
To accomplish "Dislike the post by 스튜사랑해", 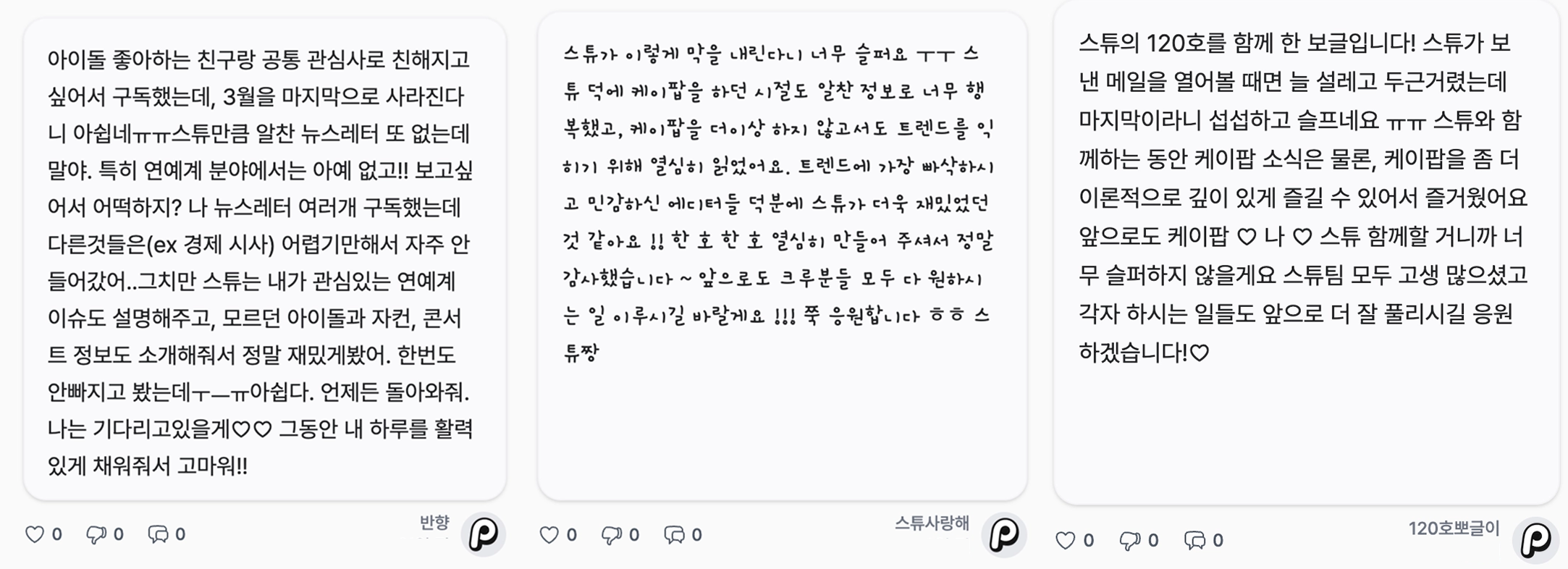I will coord(612,535).
